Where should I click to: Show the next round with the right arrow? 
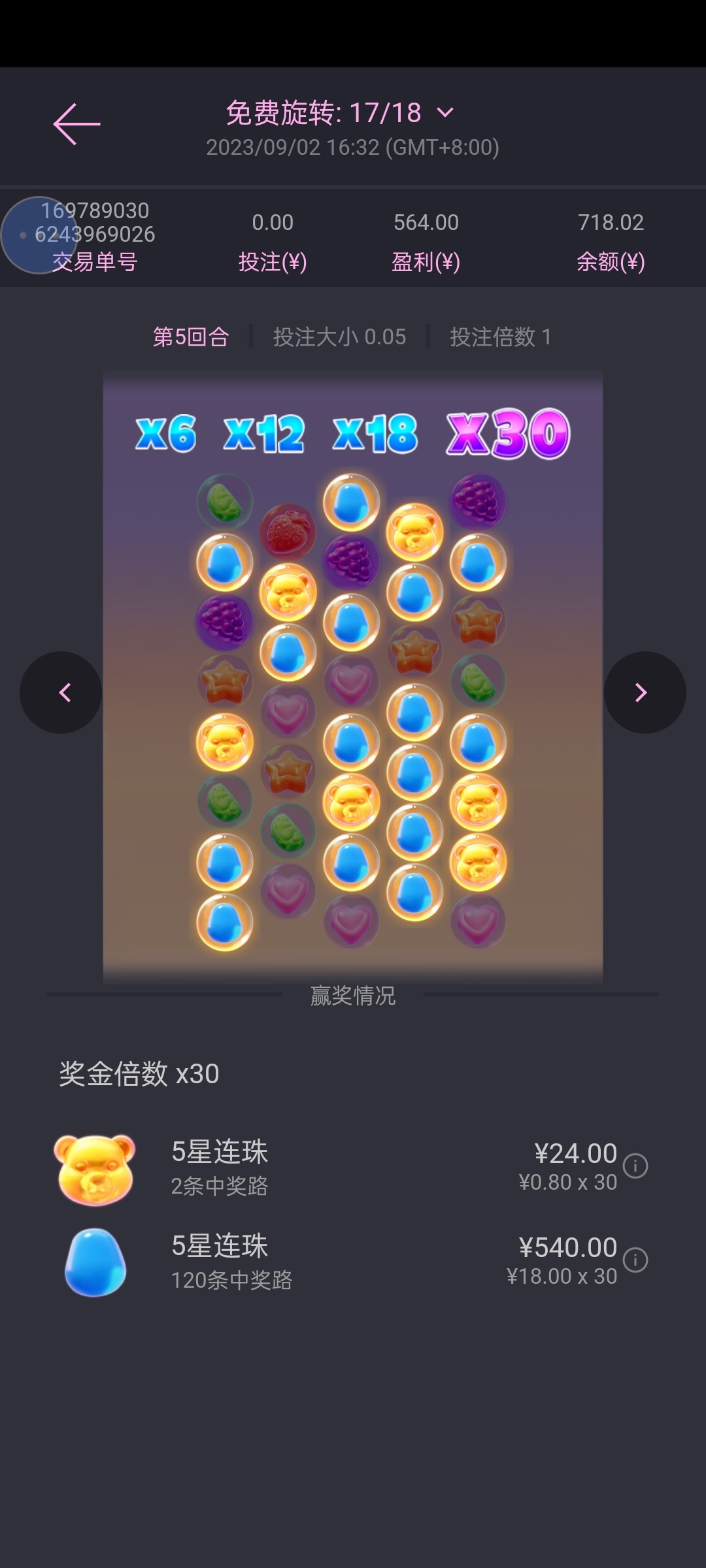point(644,693)
